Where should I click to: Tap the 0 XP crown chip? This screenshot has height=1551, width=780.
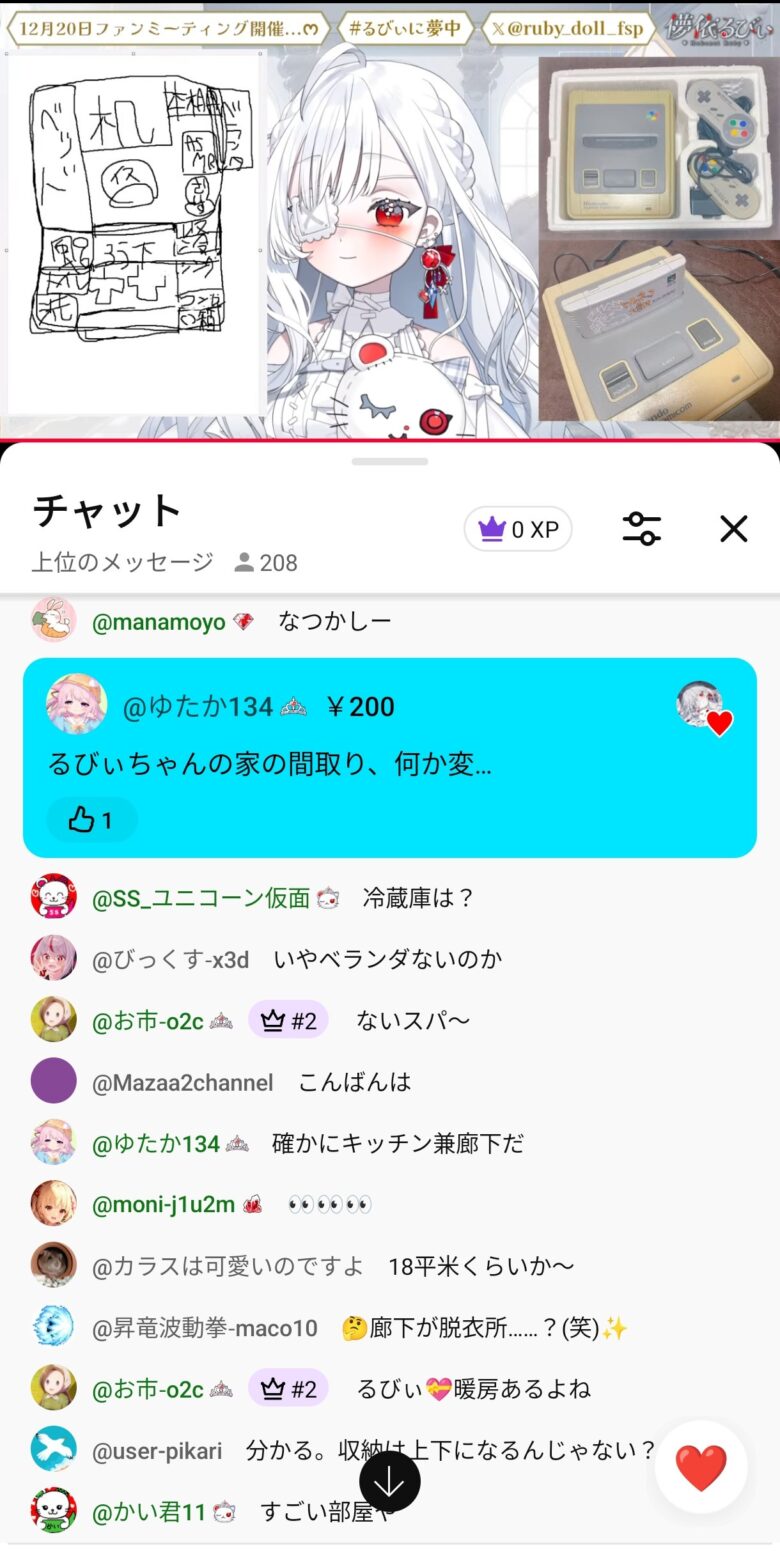517,529
